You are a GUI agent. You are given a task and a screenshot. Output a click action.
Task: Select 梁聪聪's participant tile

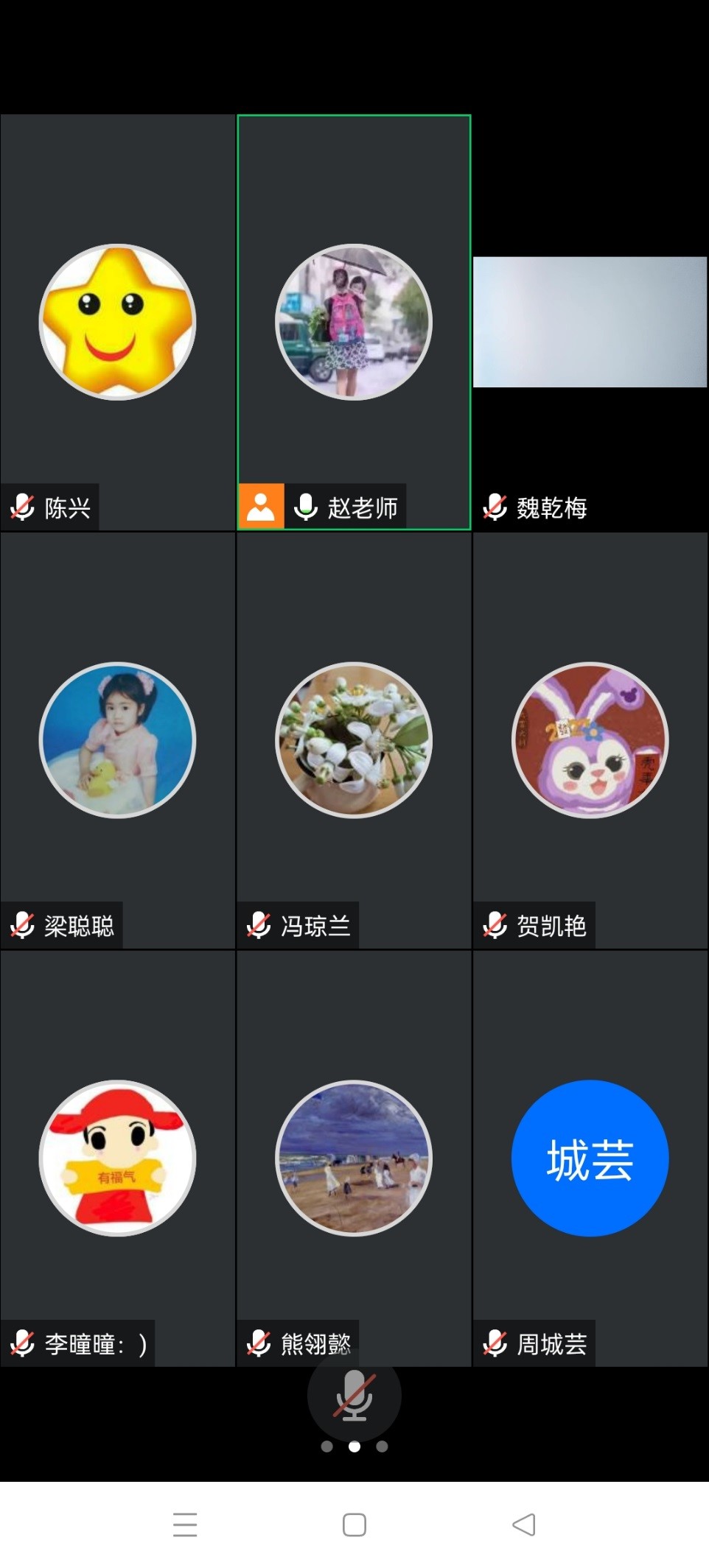coord(118,740)
